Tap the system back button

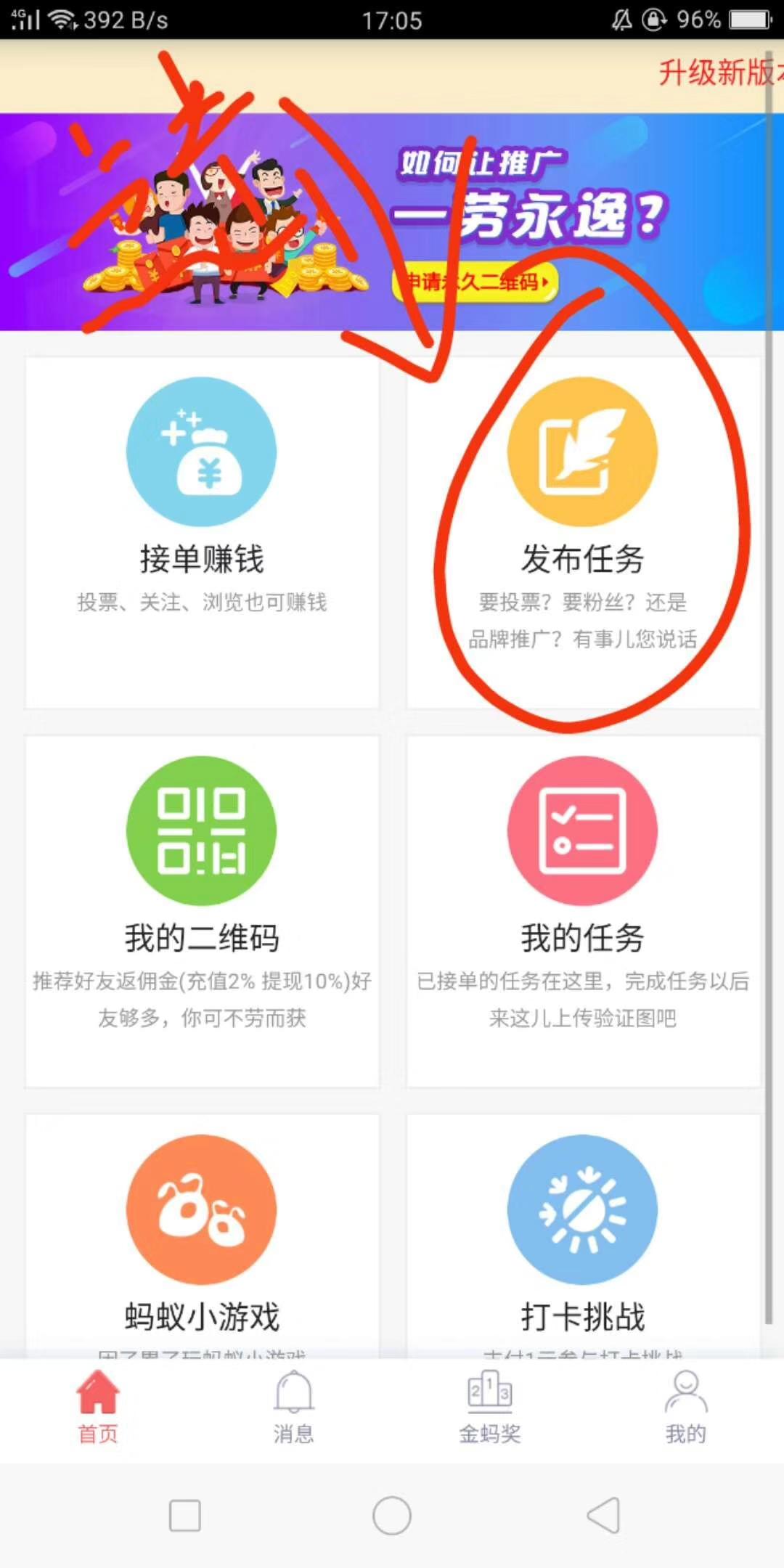(603, 1516)
